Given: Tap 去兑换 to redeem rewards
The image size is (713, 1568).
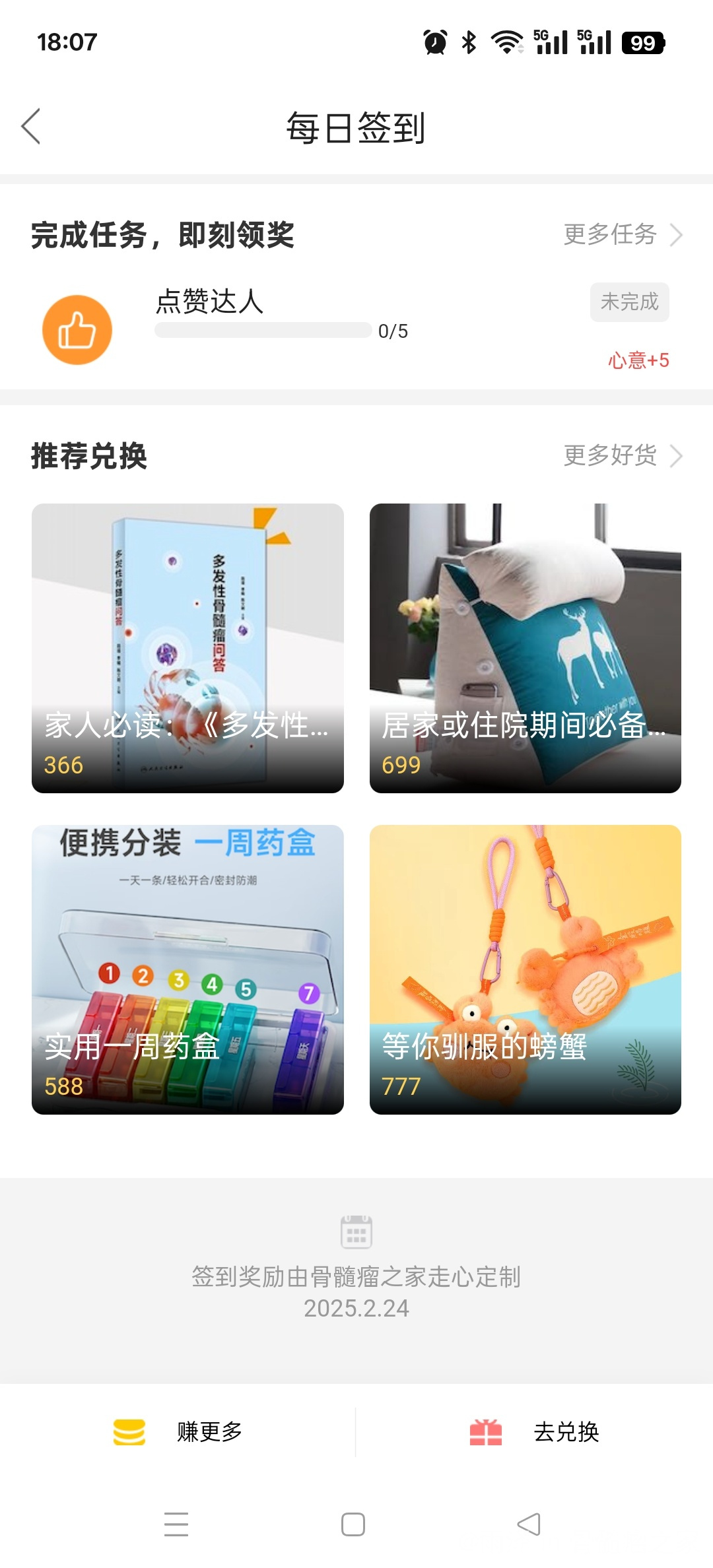Looking at the screenshot, I should [535, 1432].
